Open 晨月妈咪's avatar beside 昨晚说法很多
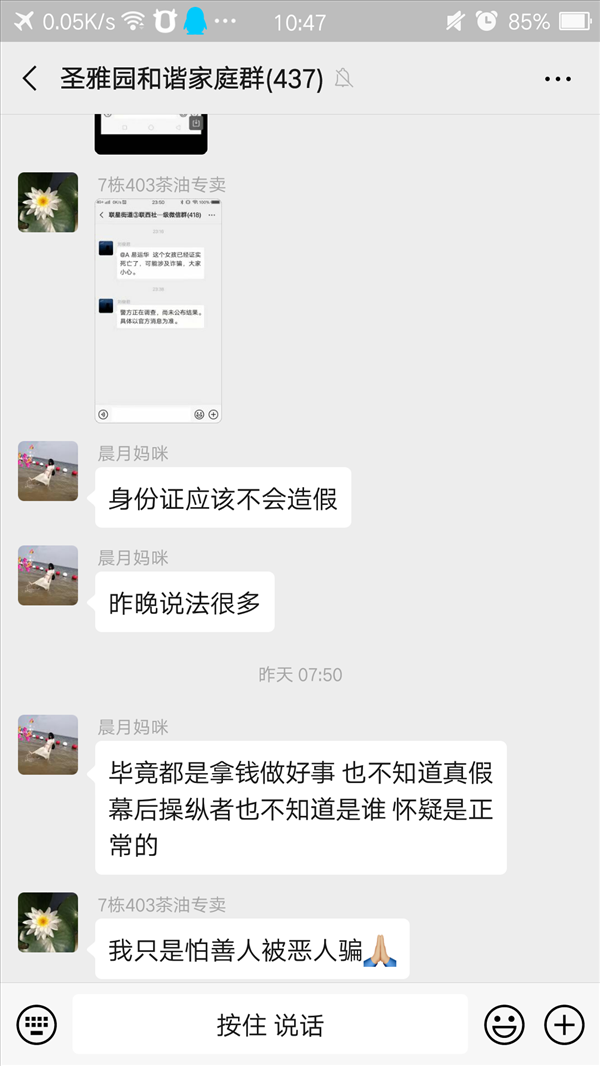The height and width of the screenshot is (1066, 600). (x=48, y=576)
